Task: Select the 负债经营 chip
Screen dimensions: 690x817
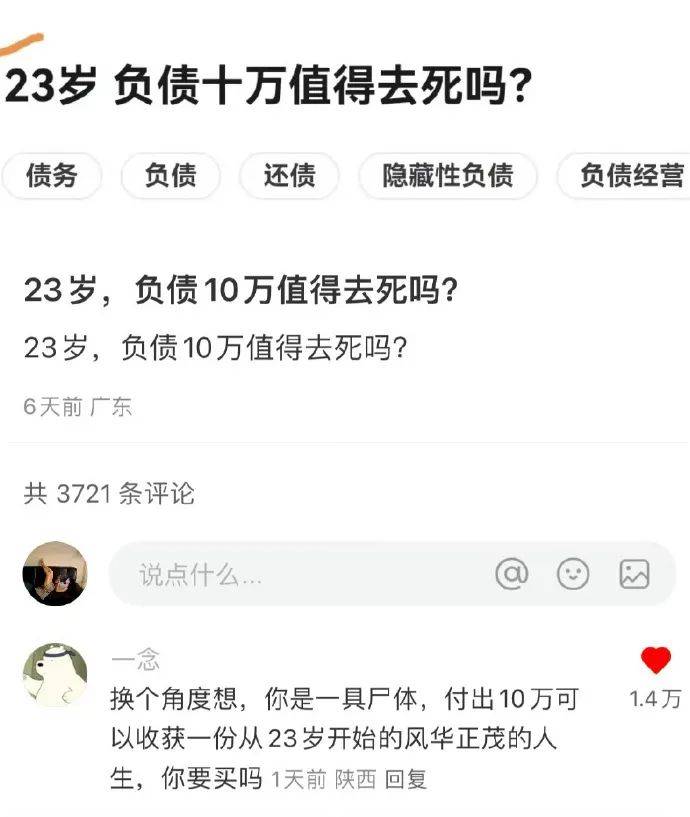Action: pyautogui.click(x=630, y=177)
